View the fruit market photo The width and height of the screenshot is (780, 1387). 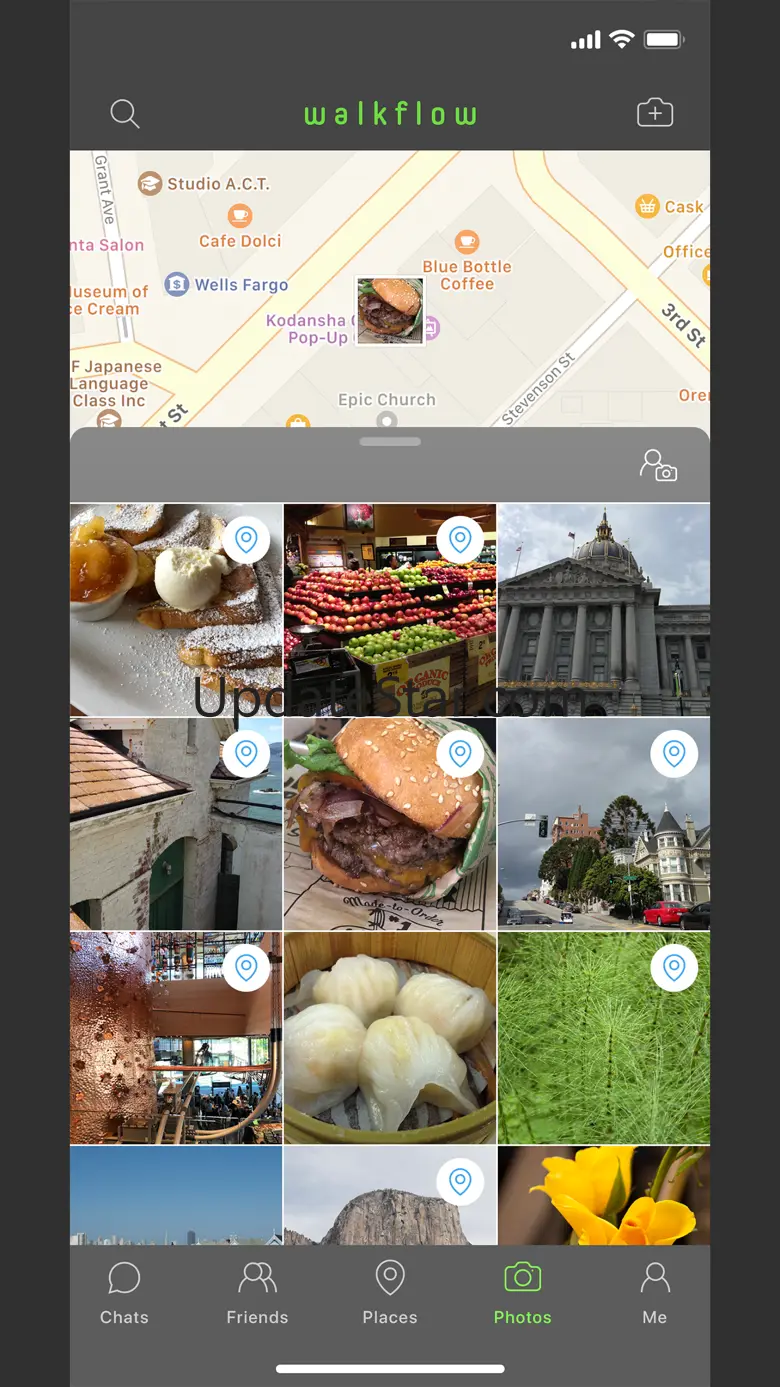point(380,630)
